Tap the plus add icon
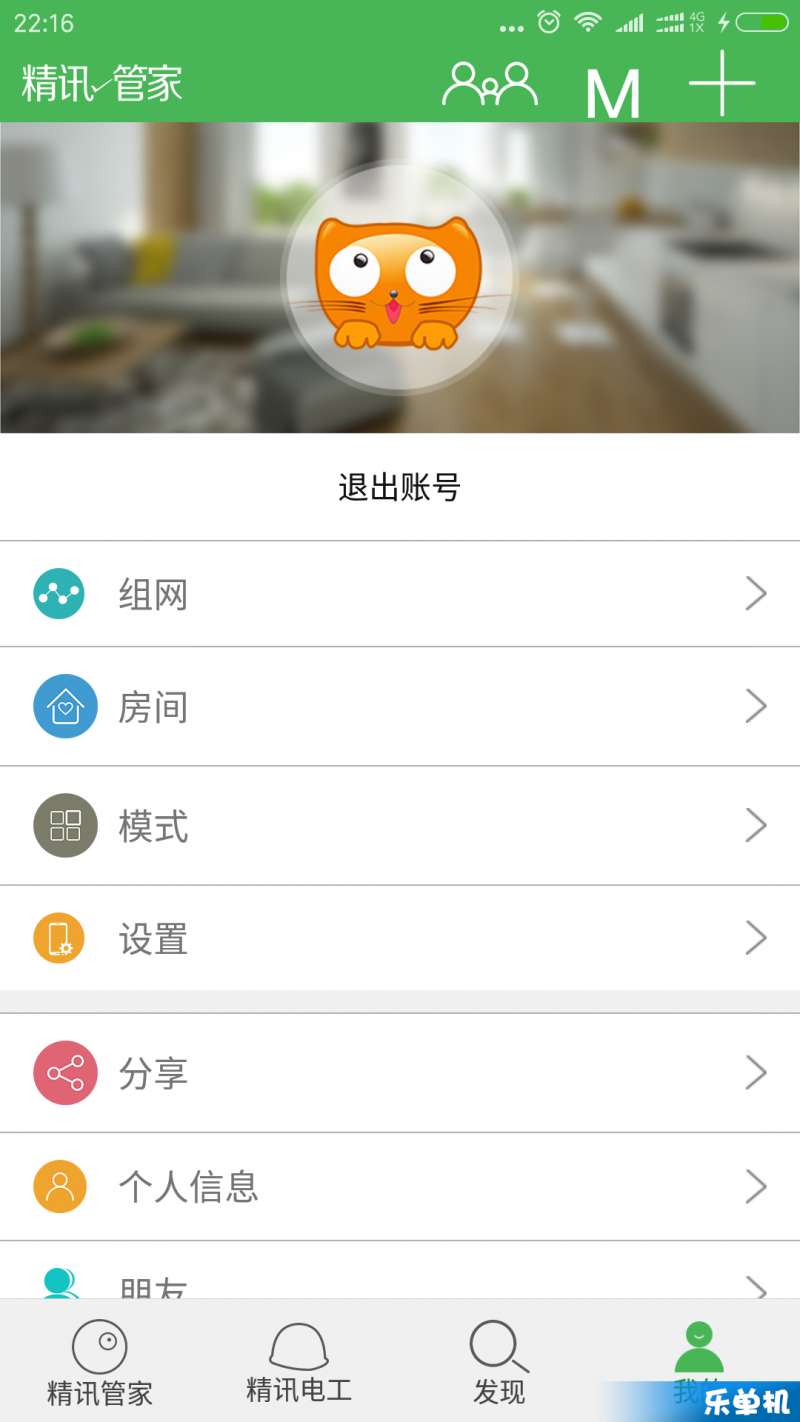 click(x=722, y=84)
